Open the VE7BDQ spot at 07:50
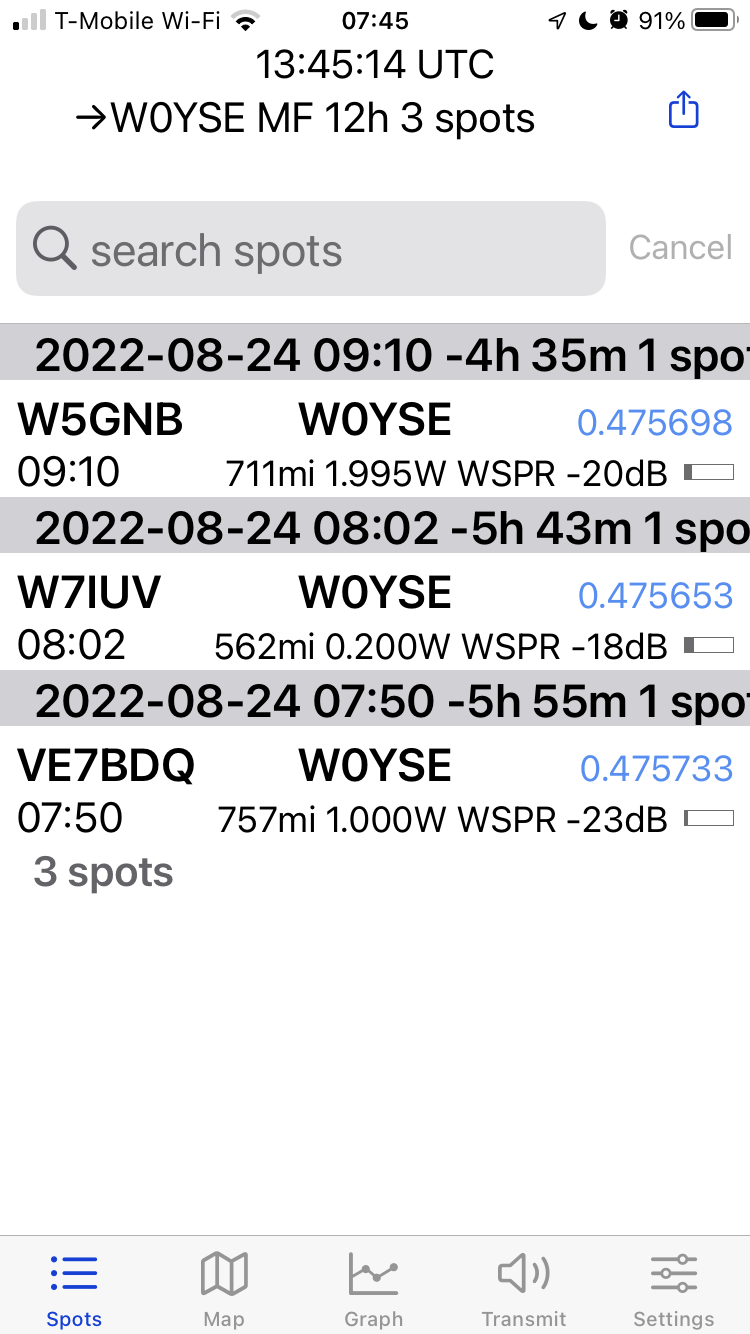The image size is (750, 1334). coord(375,790)
